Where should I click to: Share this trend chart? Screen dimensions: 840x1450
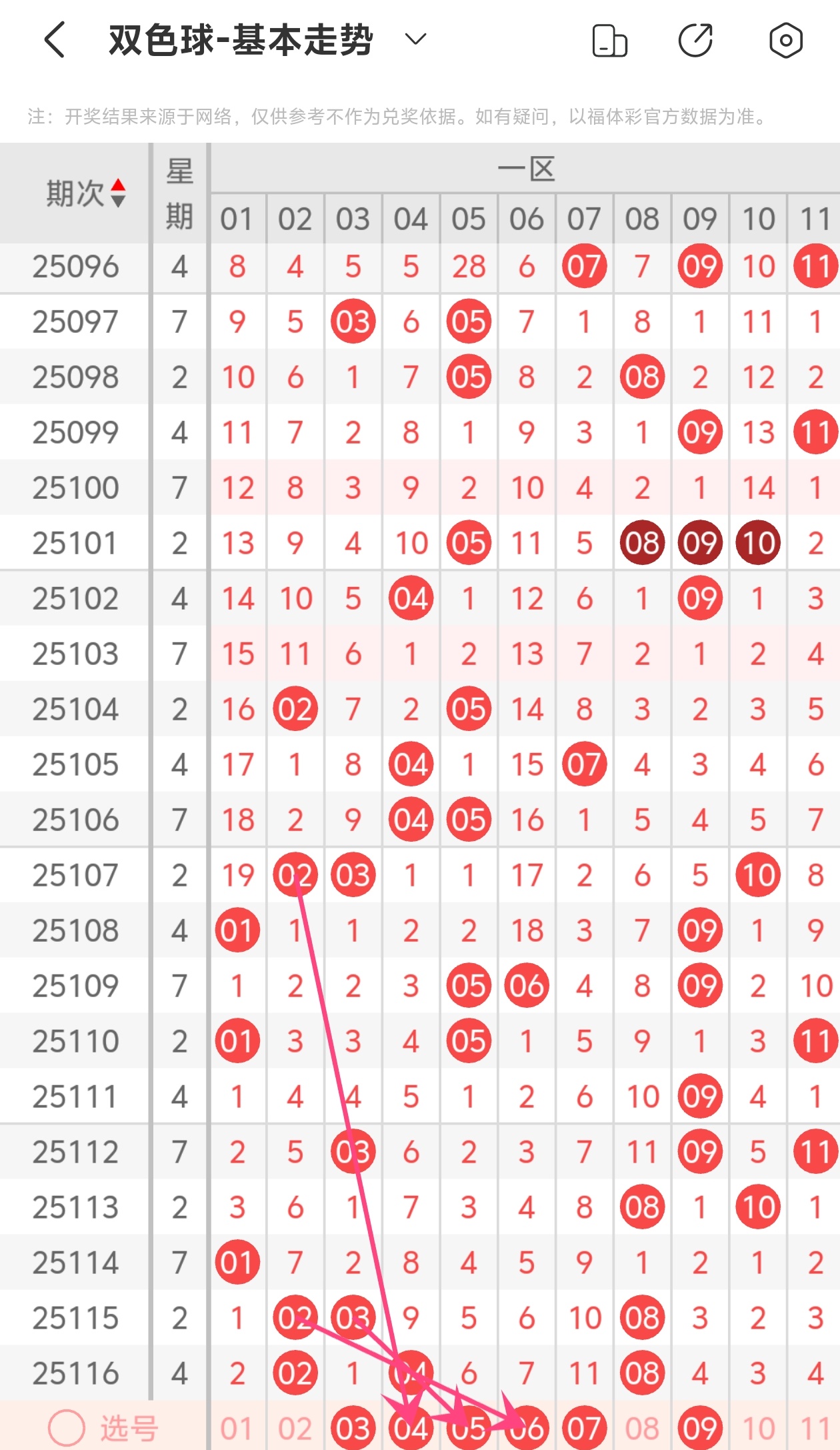695,41
